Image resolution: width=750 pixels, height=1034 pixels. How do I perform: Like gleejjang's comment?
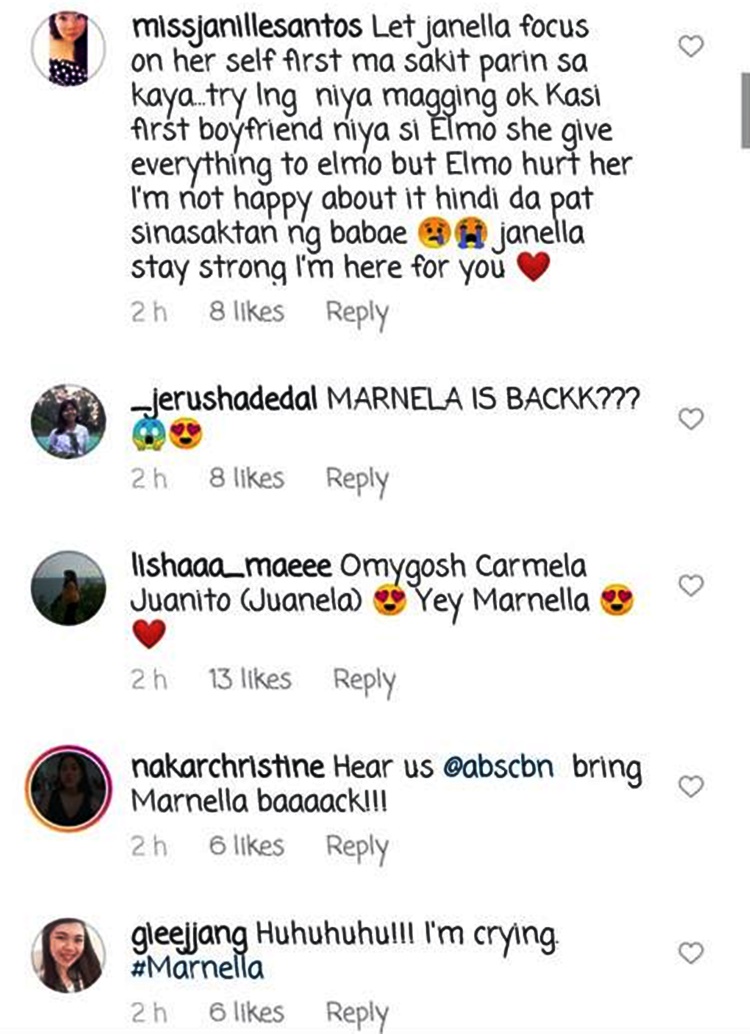coord(691,954)
